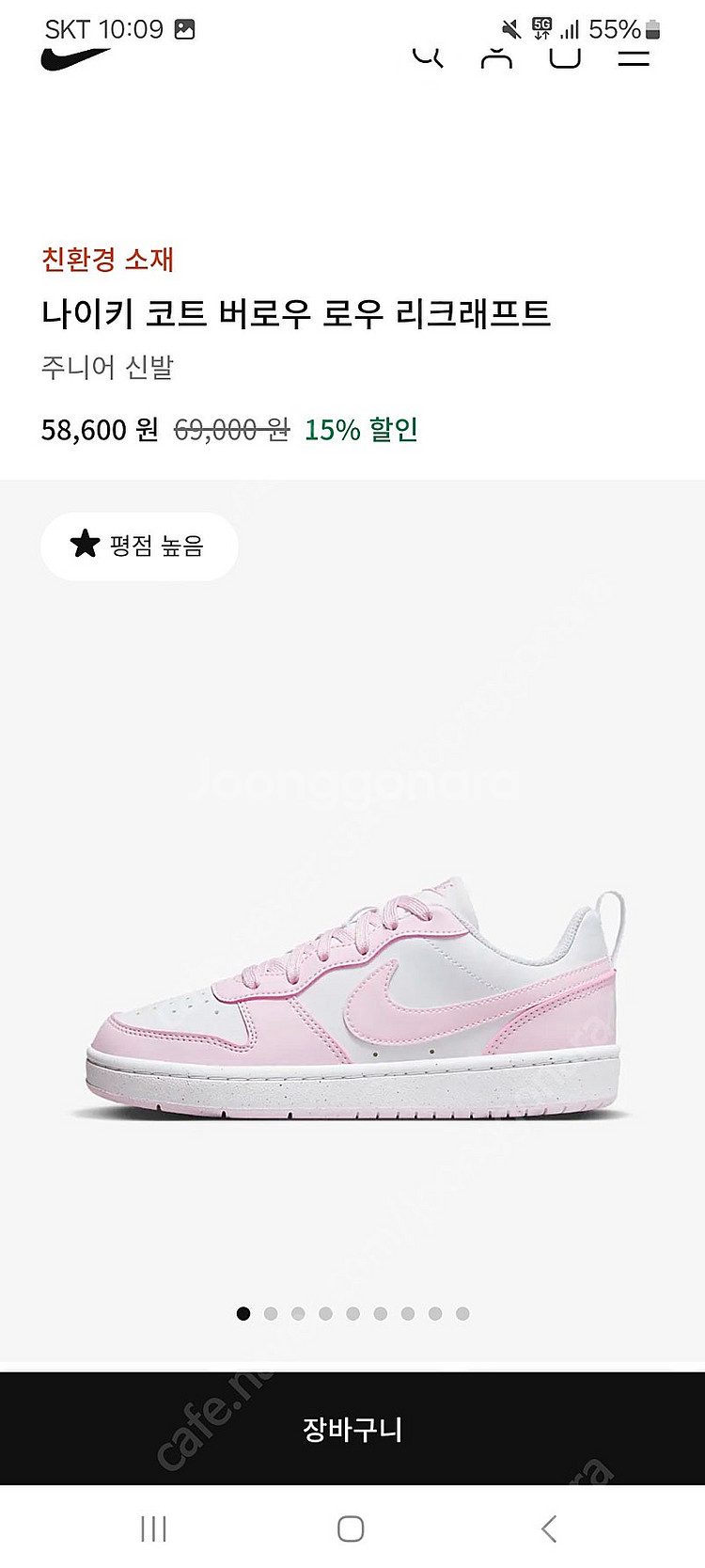Go back with system back button
The height and width of the screenshot is (1568, 705).
click(x=550, y=1528)
